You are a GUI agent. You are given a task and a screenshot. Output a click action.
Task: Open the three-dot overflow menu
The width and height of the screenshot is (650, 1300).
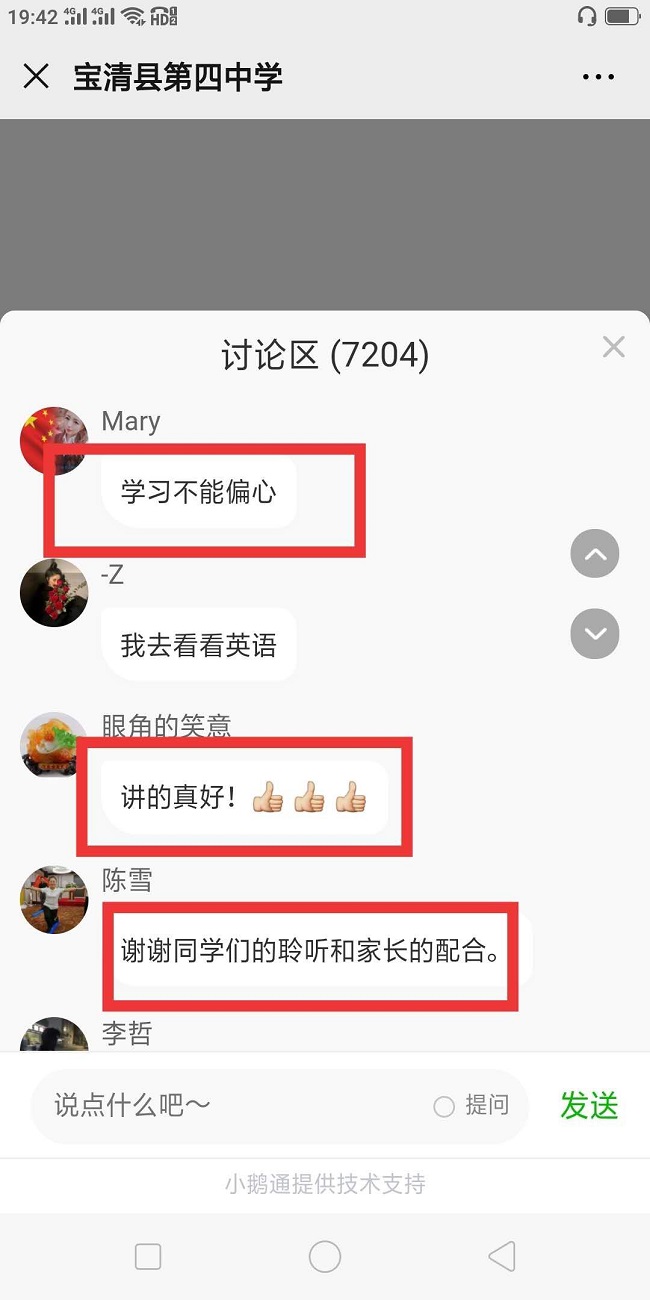coord(598,77)
